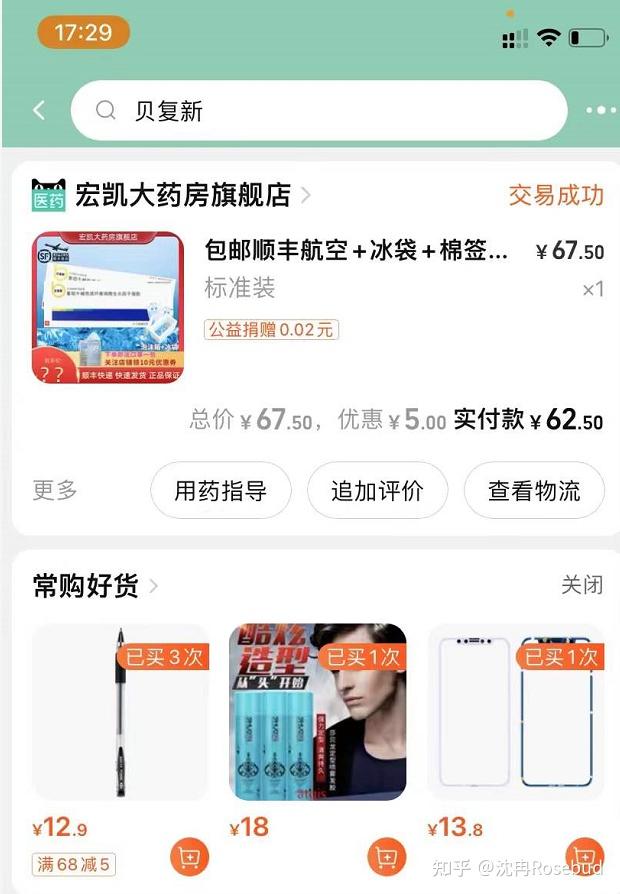Go back using the top-left arrow

point(39,110)
